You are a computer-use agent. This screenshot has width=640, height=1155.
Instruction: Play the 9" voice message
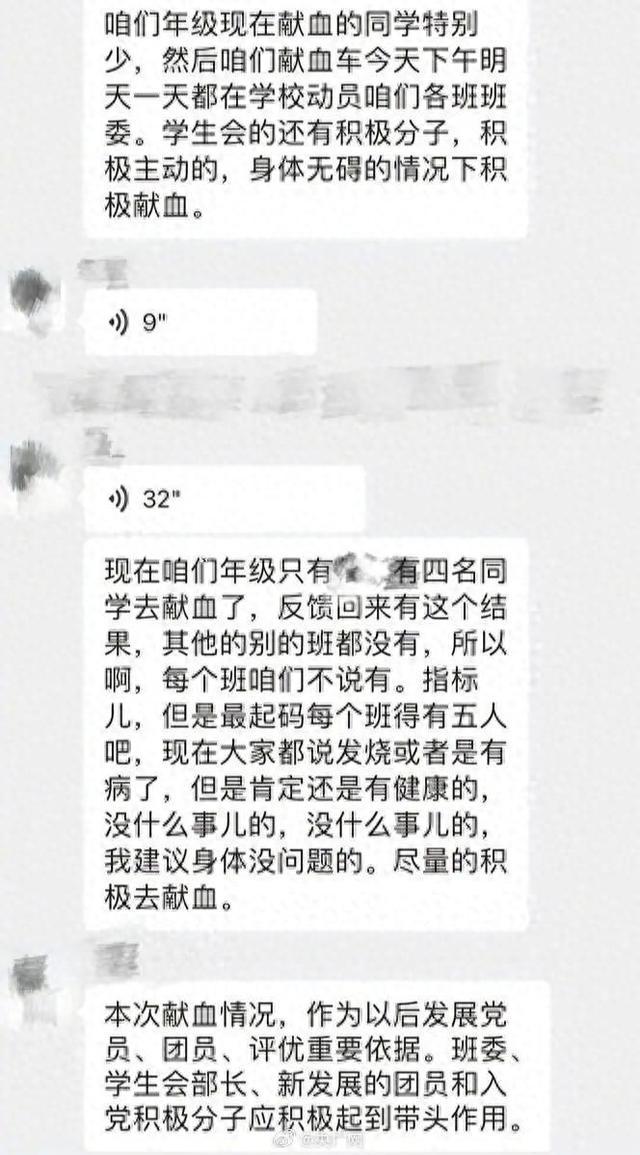pyautogui.click(x=198, y=323)
